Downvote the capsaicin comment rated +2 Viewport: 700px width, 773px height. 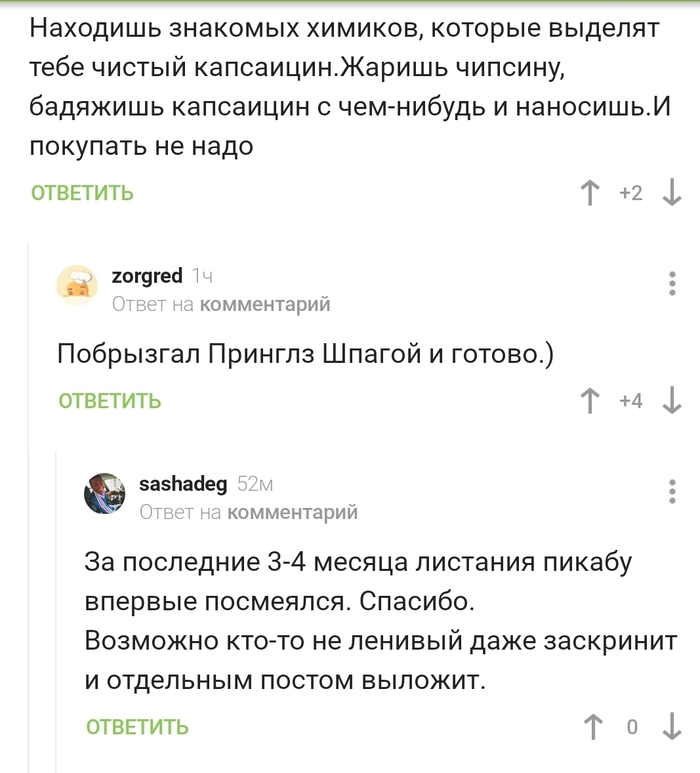click(672, 193)
